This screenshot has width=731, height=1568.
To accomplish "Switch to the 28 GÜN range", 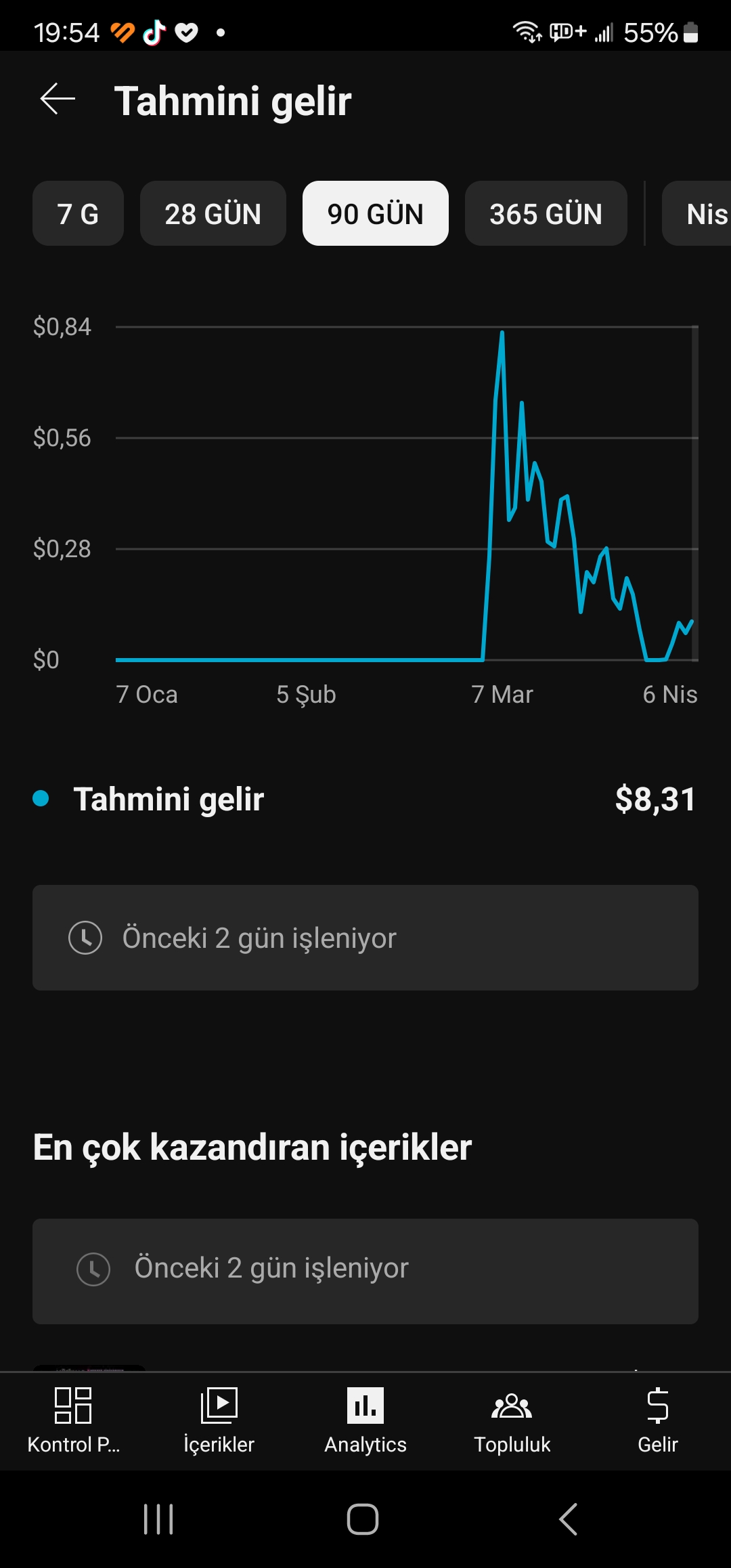I will pyautogui.click(x=213, y=213).
